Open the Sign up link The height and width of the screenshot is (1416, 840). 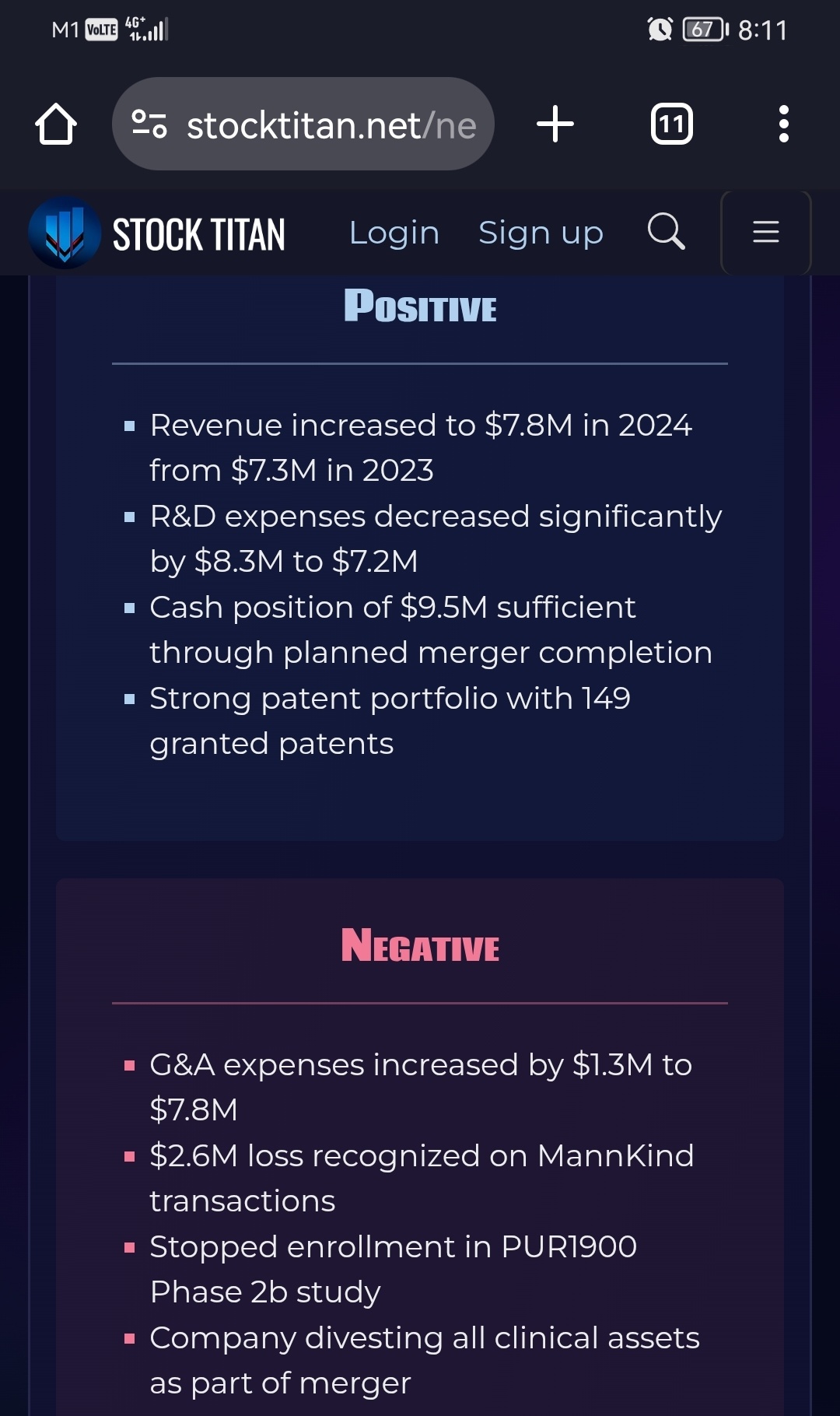[541, 233]
